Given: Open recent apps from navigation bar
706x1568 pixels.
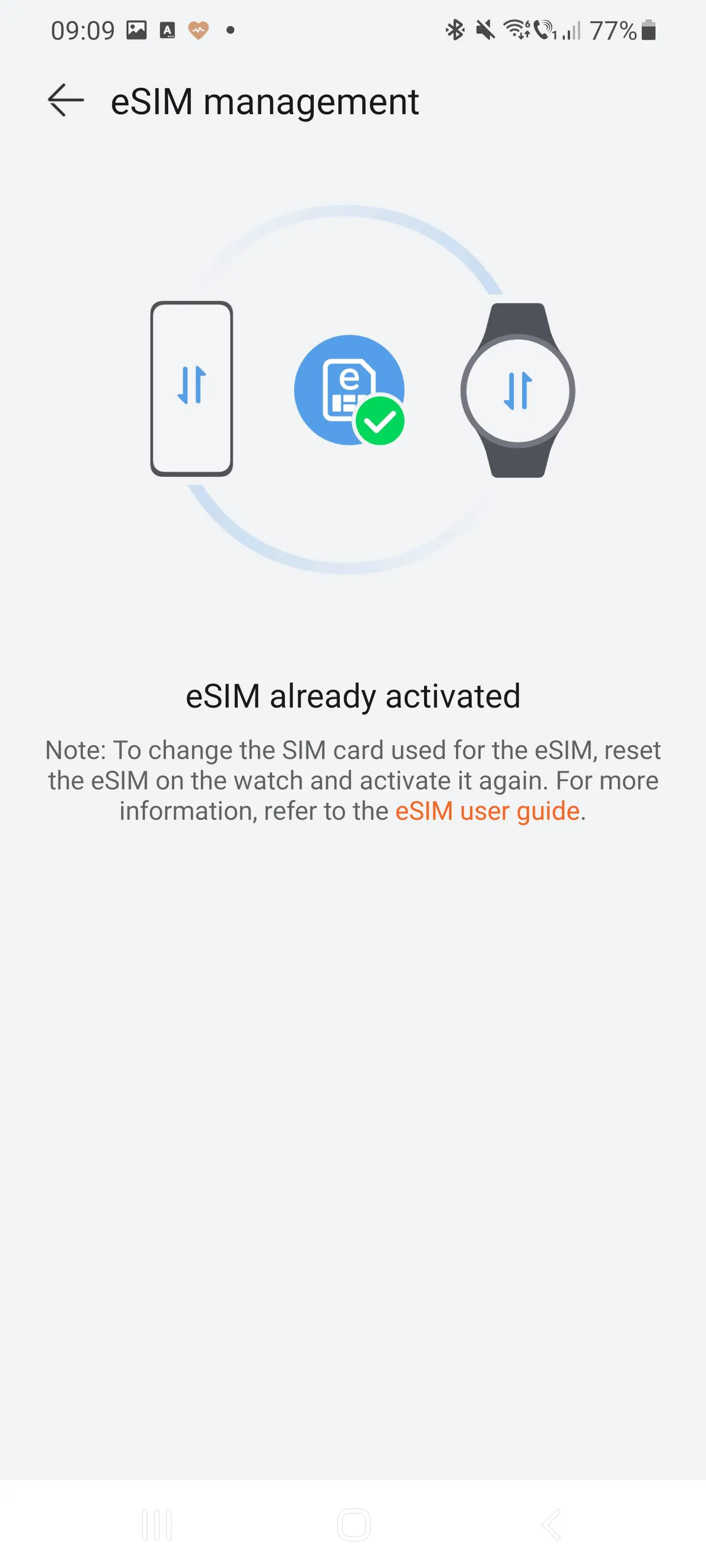Looking at the screenshot, I should point(156,1524).
